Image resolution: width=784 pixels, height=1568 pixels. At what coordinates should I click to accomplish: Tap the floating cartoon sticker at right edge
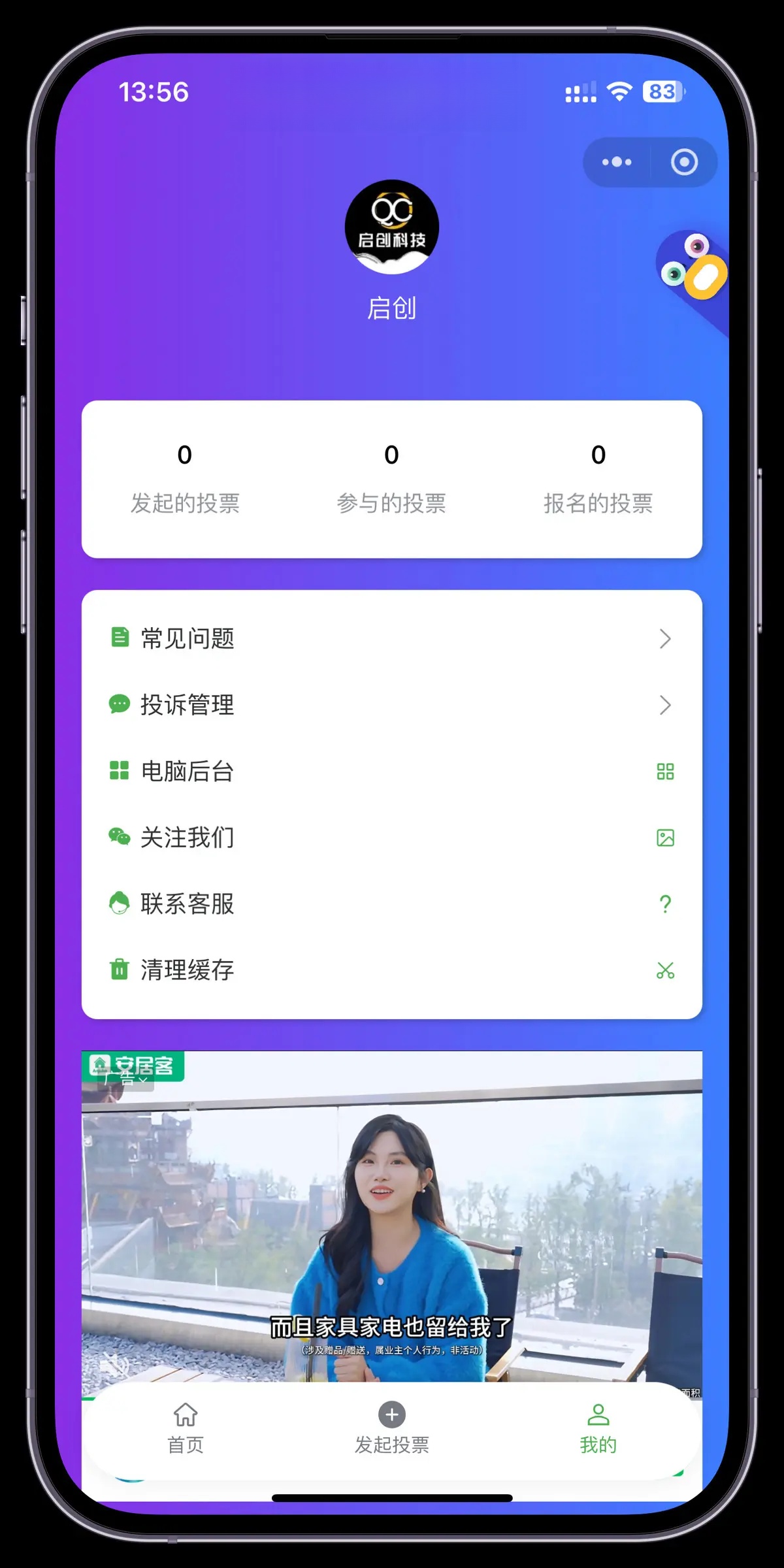click(x=694, y=268)
